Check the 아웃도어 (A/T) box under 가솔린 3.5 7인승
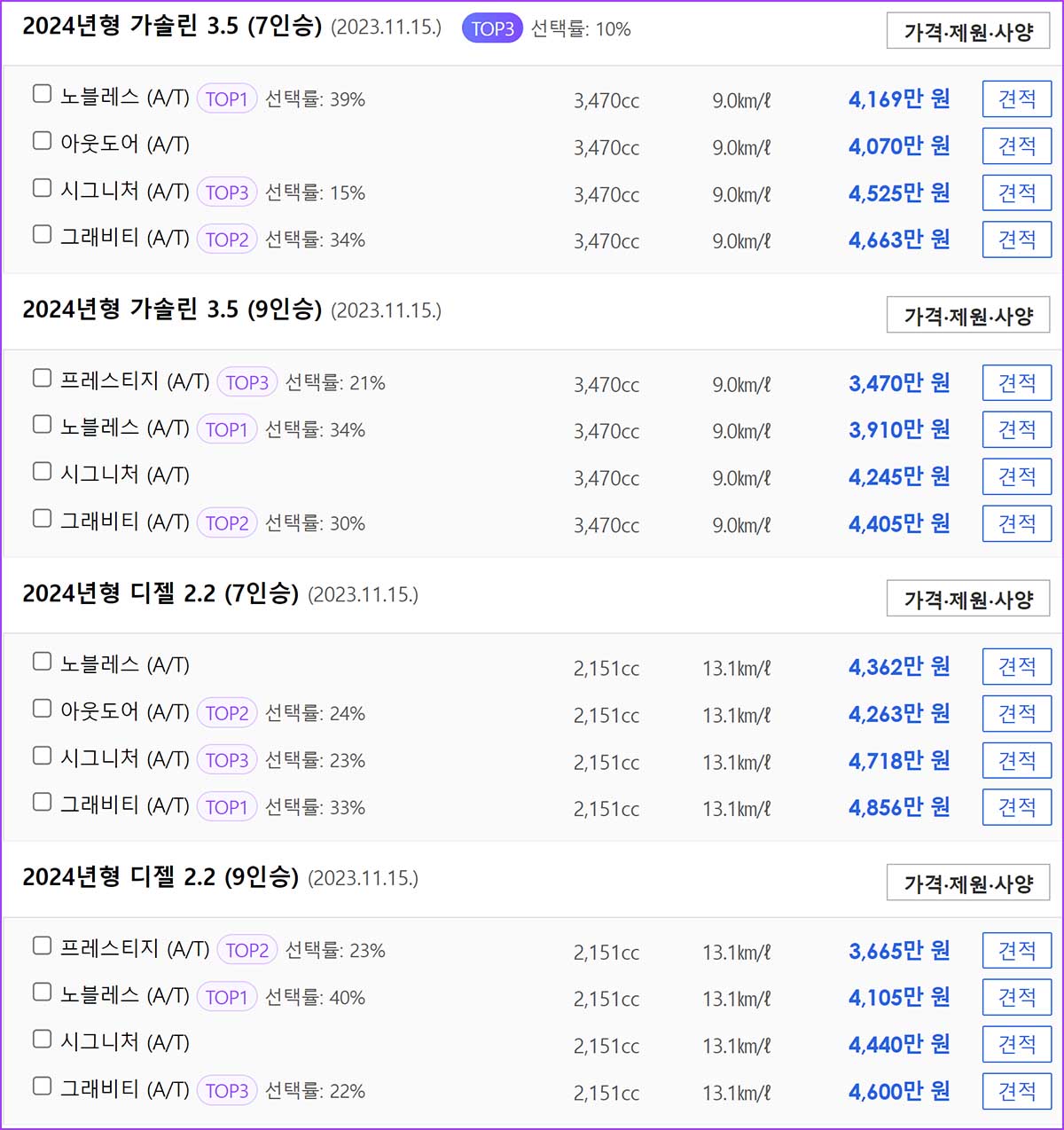Image resolution: width=1064 pixels, height=1130 pixels. [x=42, y=139]
